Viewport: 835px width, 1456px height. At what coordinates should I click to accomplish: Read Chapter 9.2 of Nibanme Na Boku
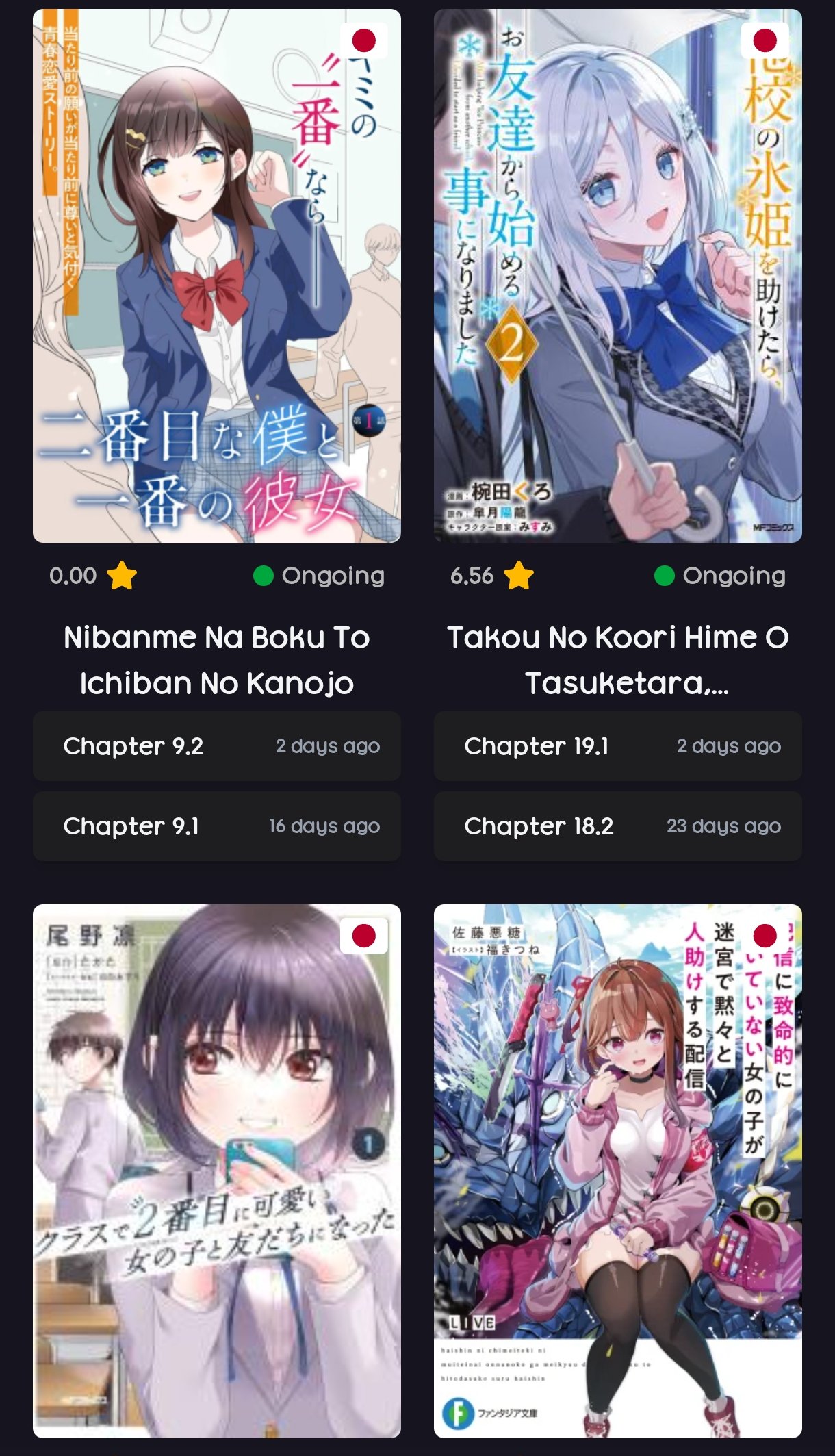point(217,746)
